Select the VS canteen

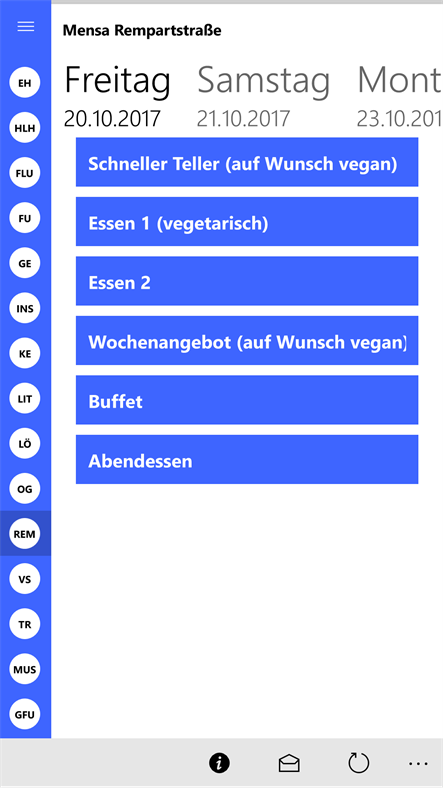[25, 579]
